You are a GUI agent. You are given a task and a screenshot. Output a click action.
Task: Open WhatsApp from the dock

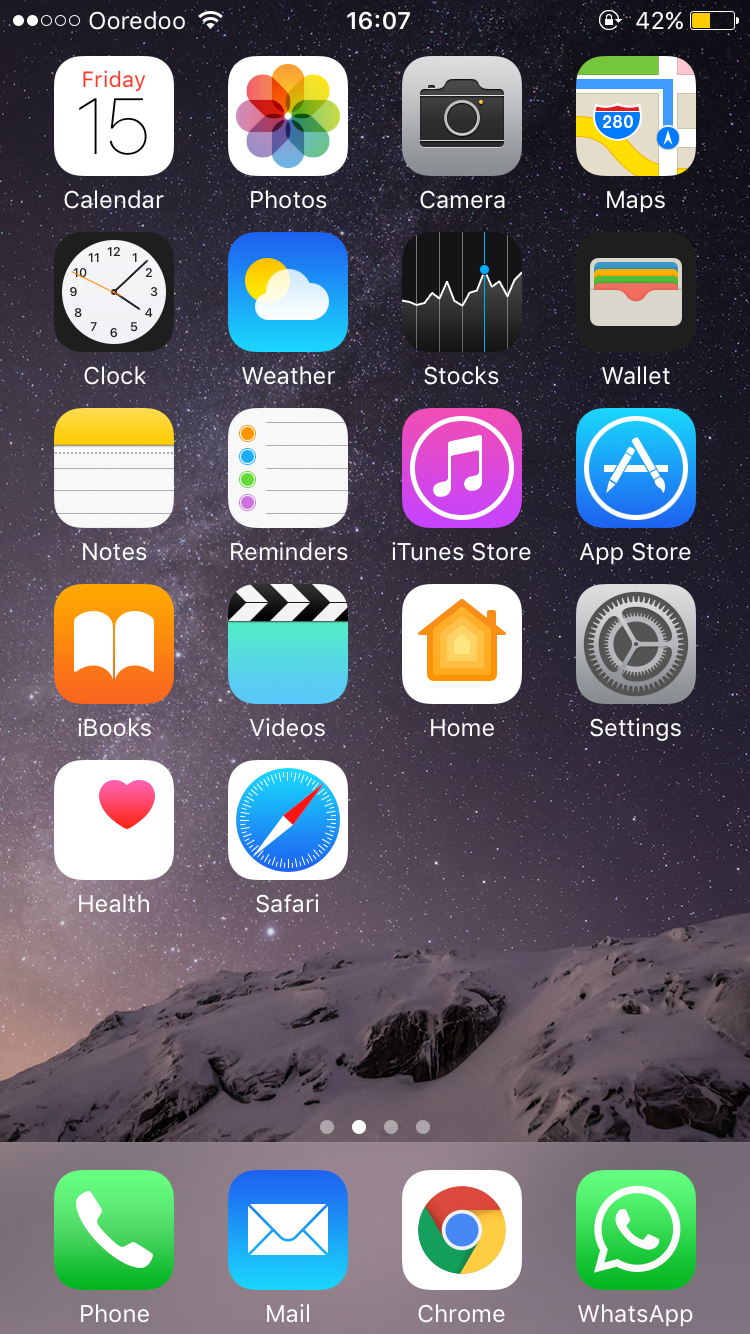point(636,1230)
